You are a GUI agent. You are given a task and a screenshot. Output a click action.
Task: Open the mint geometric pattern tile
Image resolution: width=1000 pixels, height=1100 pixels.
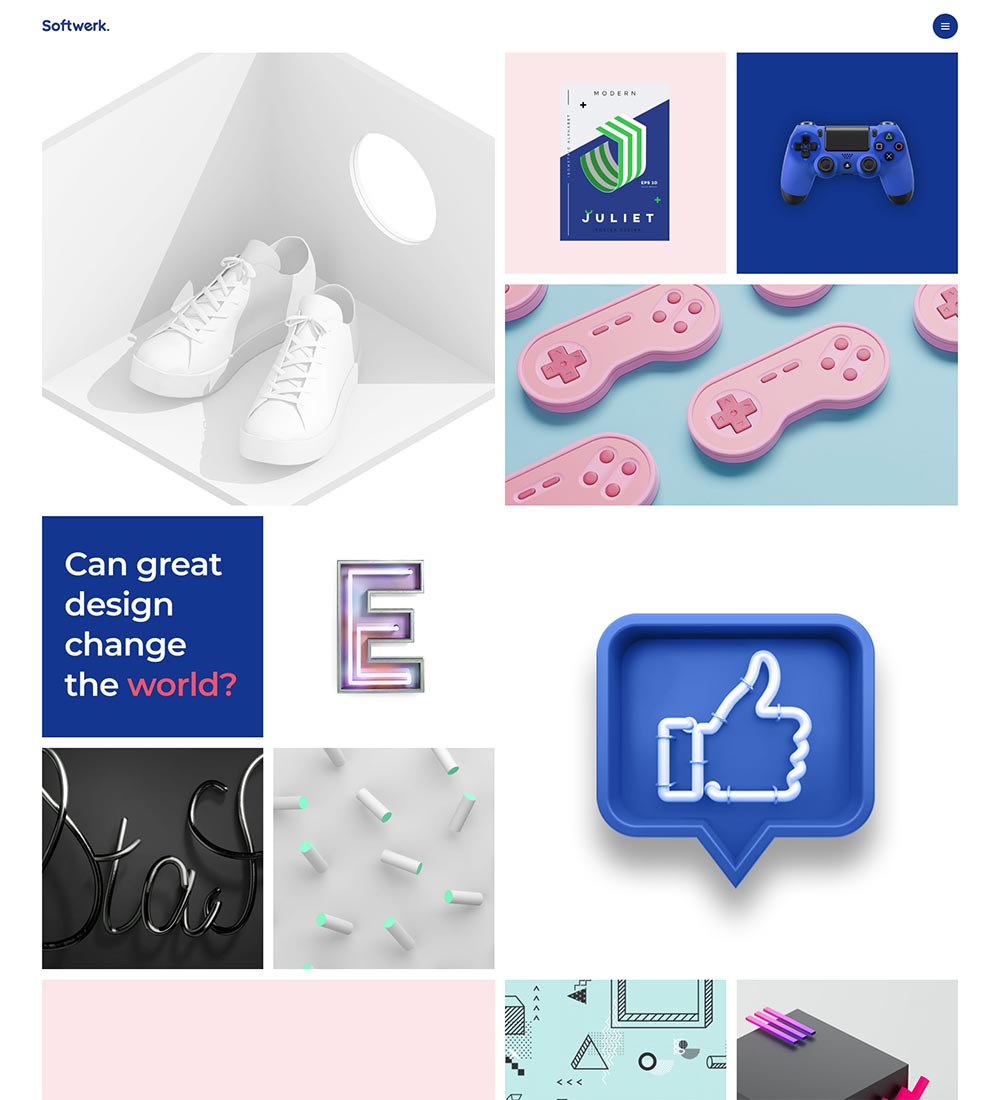point(615,1040)
